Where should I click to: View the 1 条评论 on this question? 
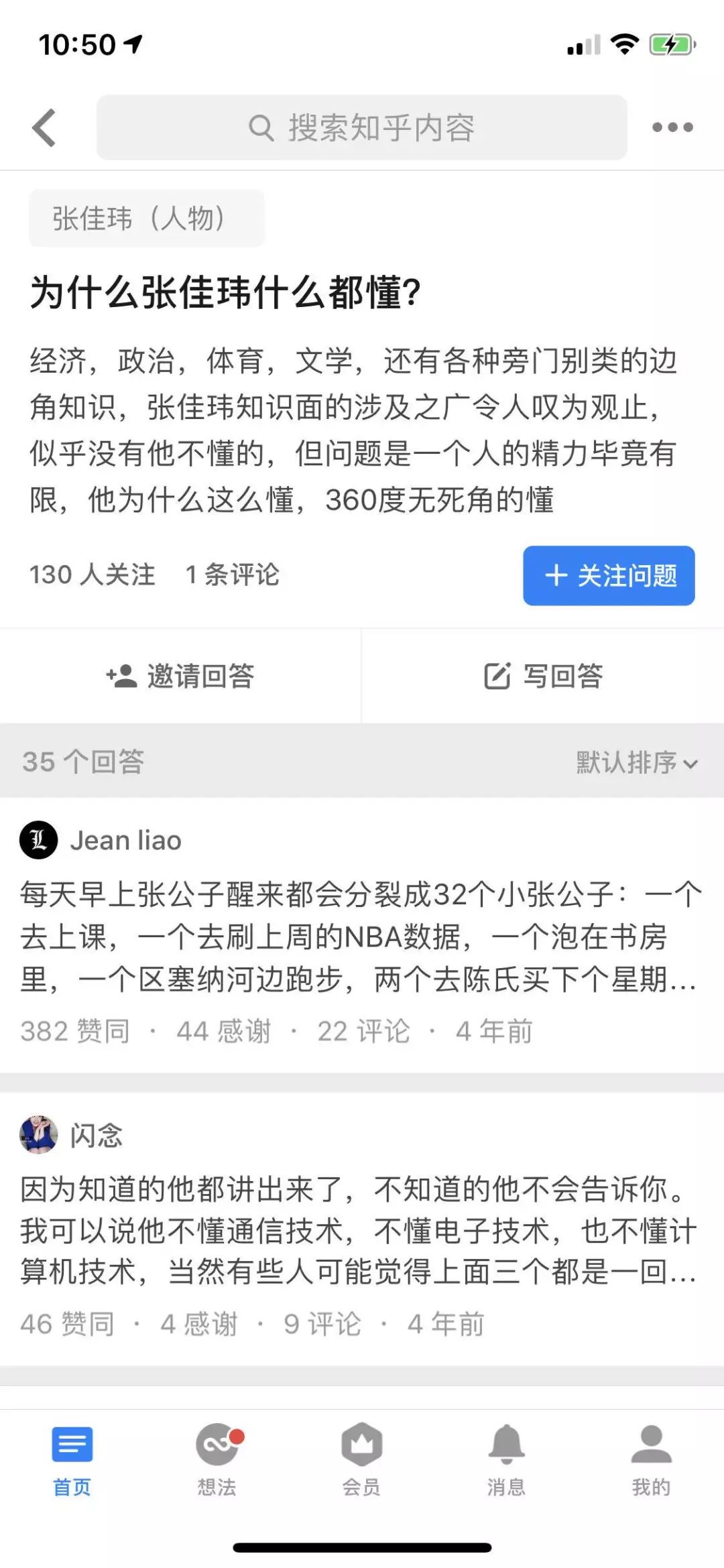pyautogui.click(x=232, y=575)
